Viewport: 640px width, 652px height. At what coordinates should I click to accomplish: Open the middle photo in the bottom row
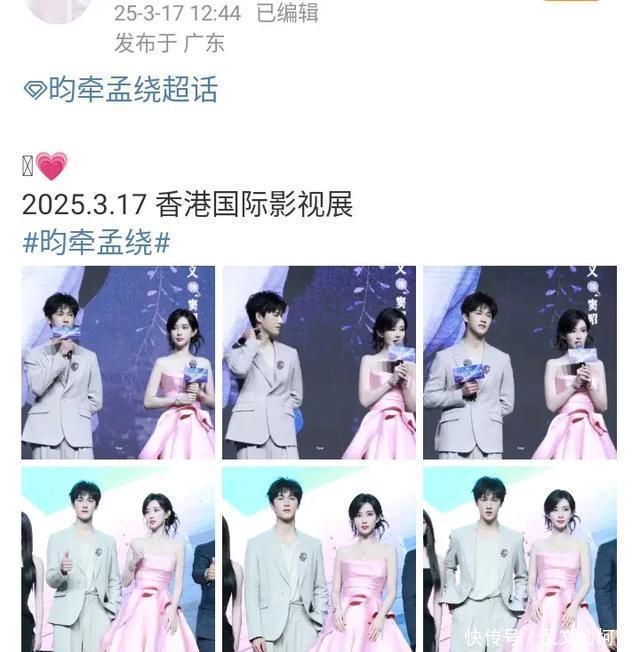tap(319, 558)
